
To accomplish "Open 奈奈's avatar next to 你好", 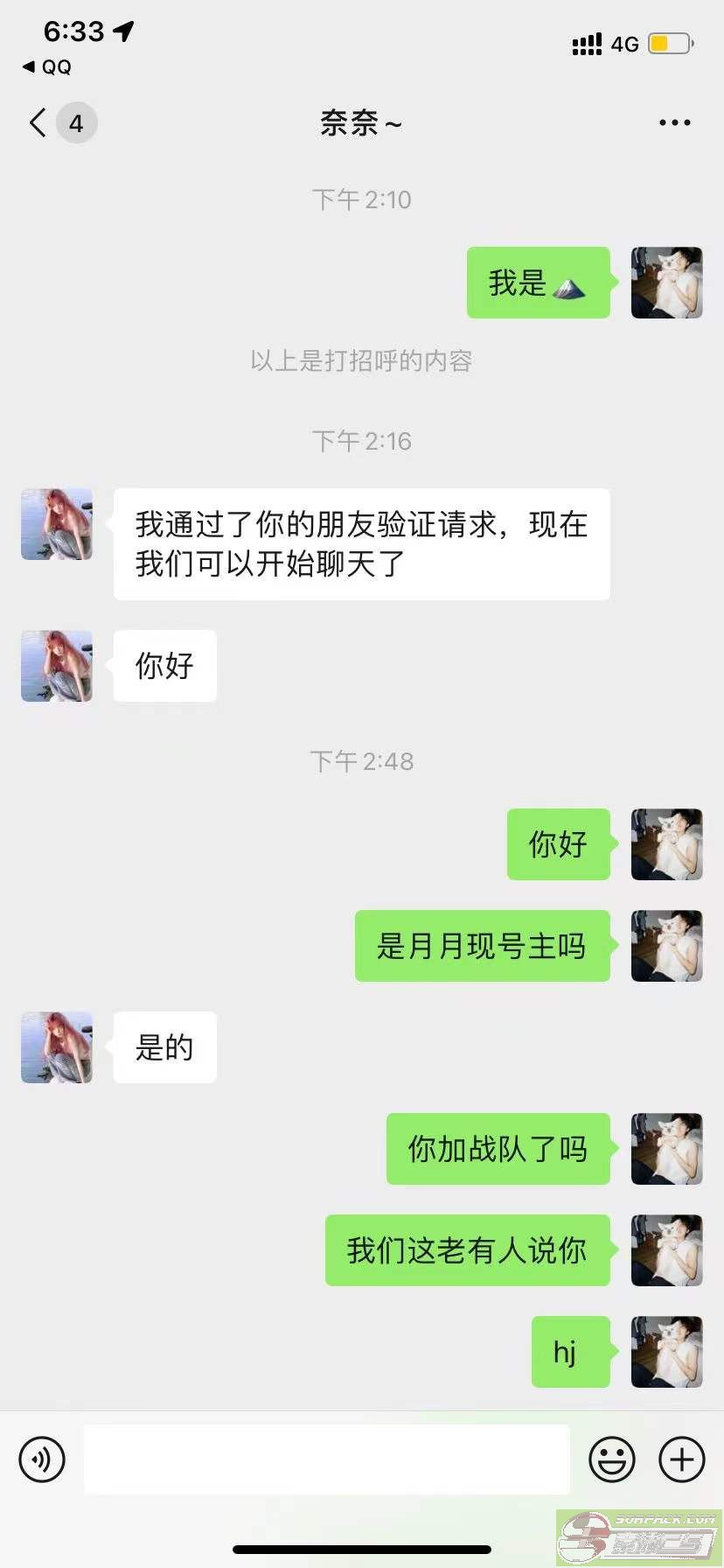I will pyautogui.click(x=57, y=666).
